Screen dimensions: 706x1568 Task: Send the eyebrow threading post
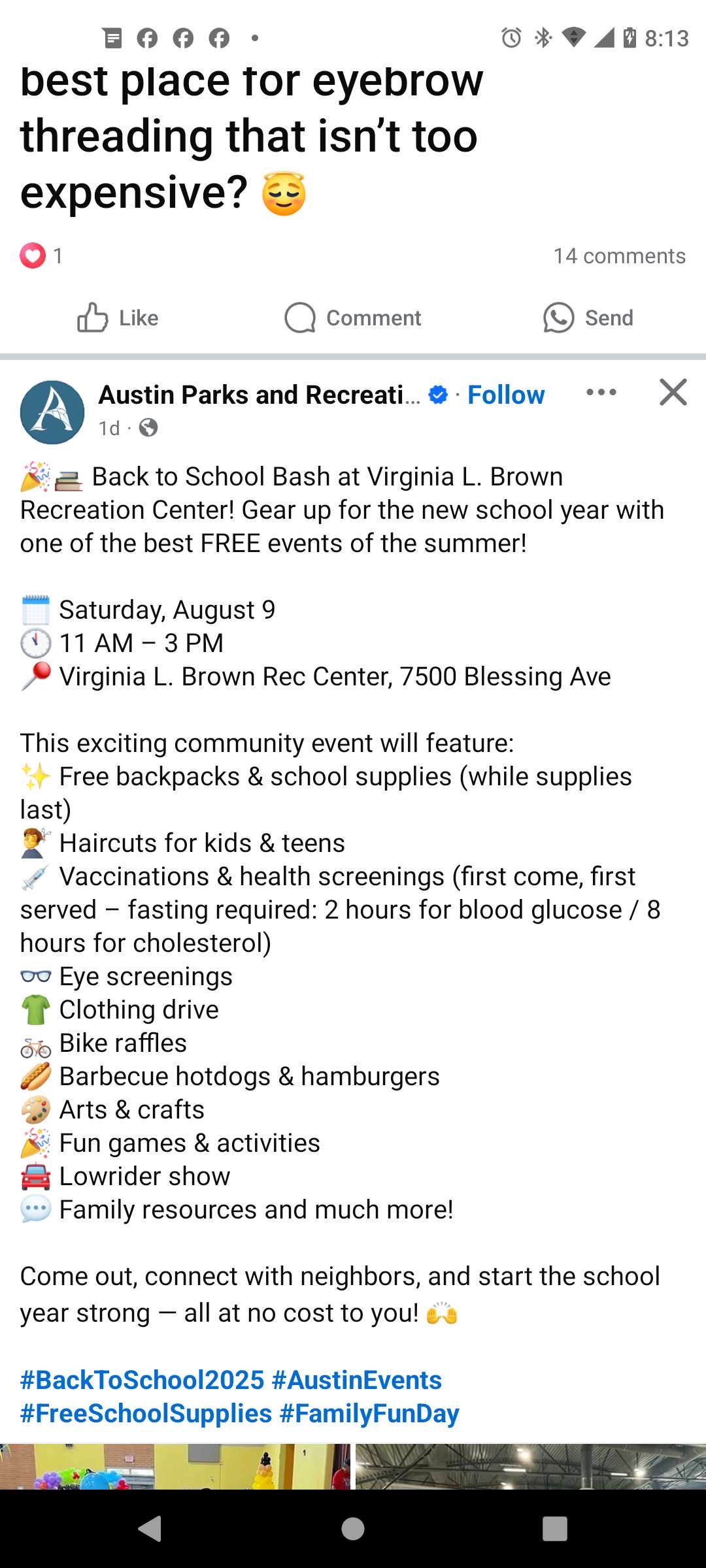[x=588, y=318]
